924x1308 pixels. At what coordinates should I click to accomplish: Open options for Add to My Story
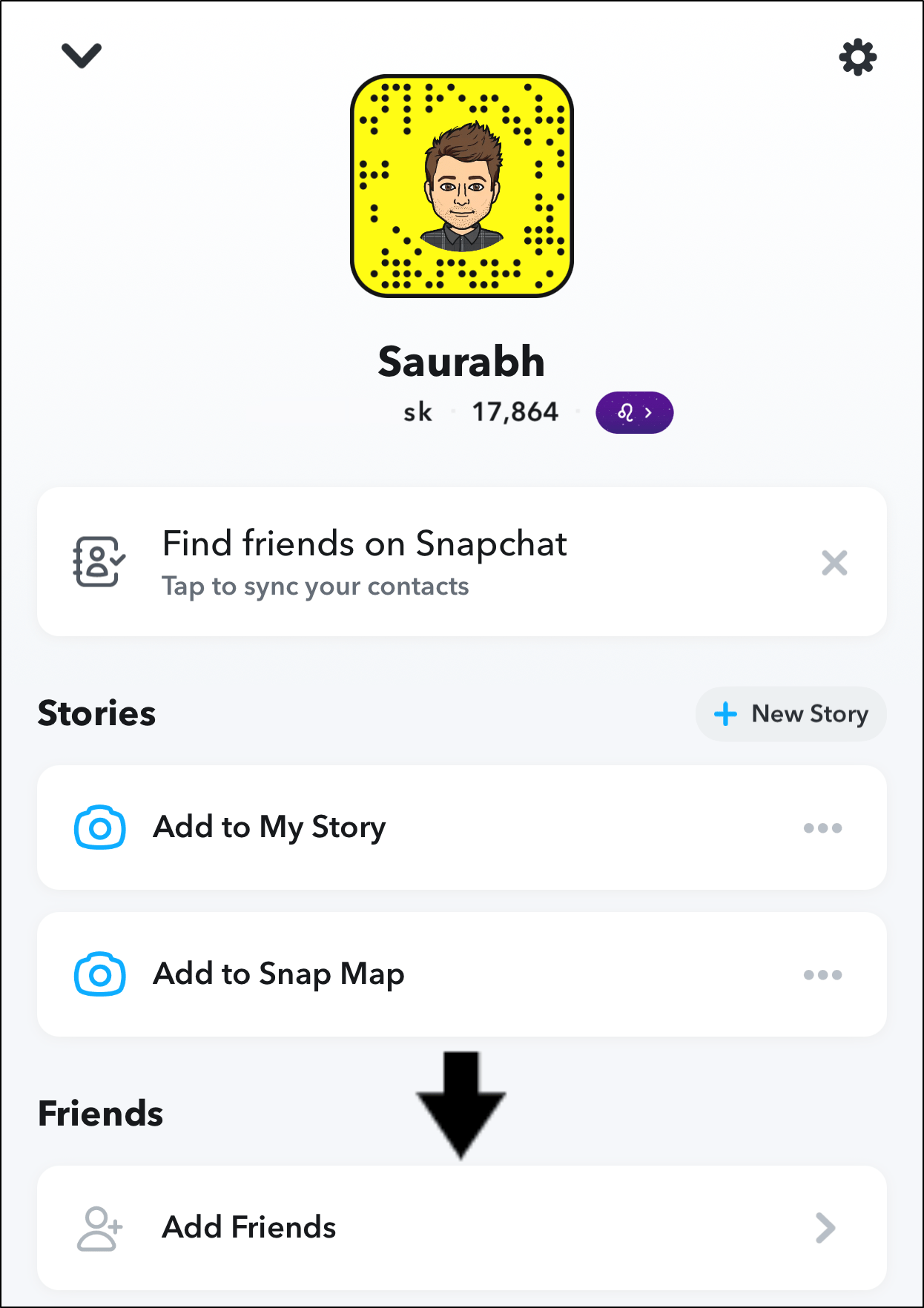click(x=822, y=828)
